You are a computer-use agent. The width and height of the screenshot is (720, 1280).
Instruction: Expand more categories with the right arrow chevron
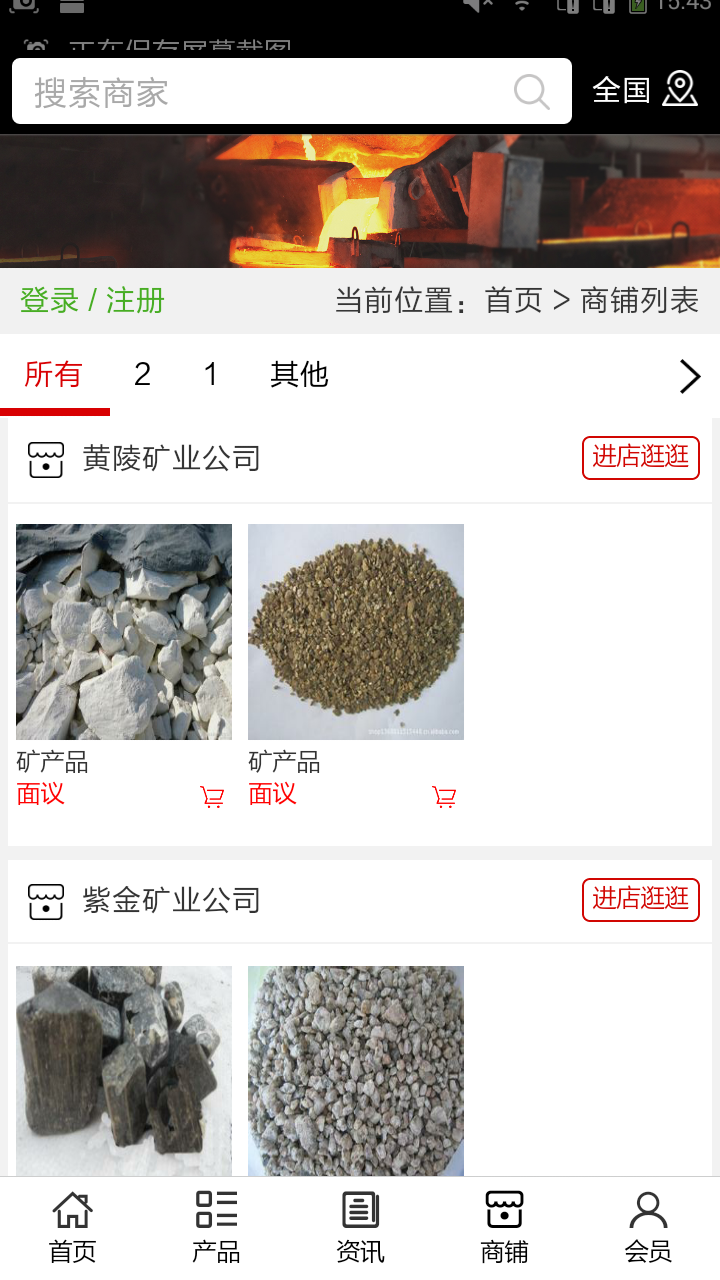coord(689,376)
